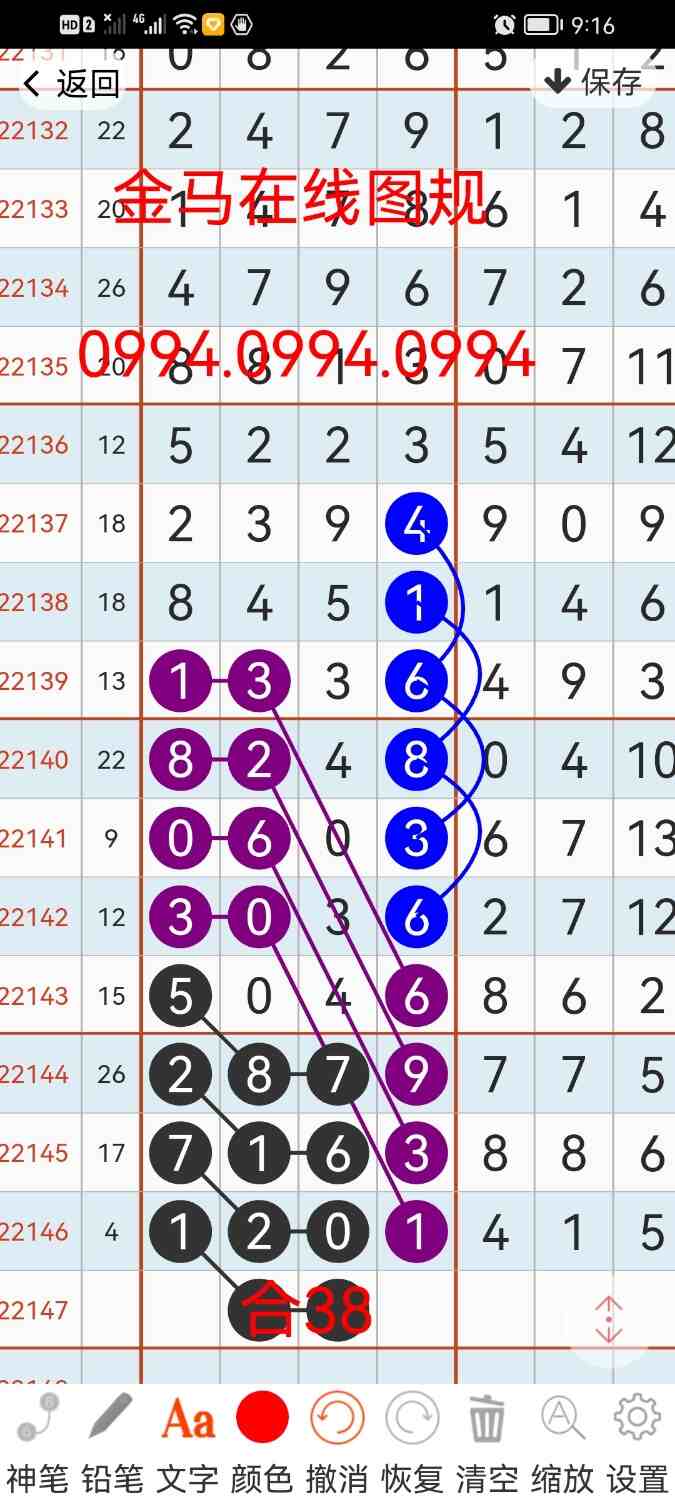Screen dimensions: 675x1500
Task: Go back using the 返回 button
Action: [x=72, y=84]
